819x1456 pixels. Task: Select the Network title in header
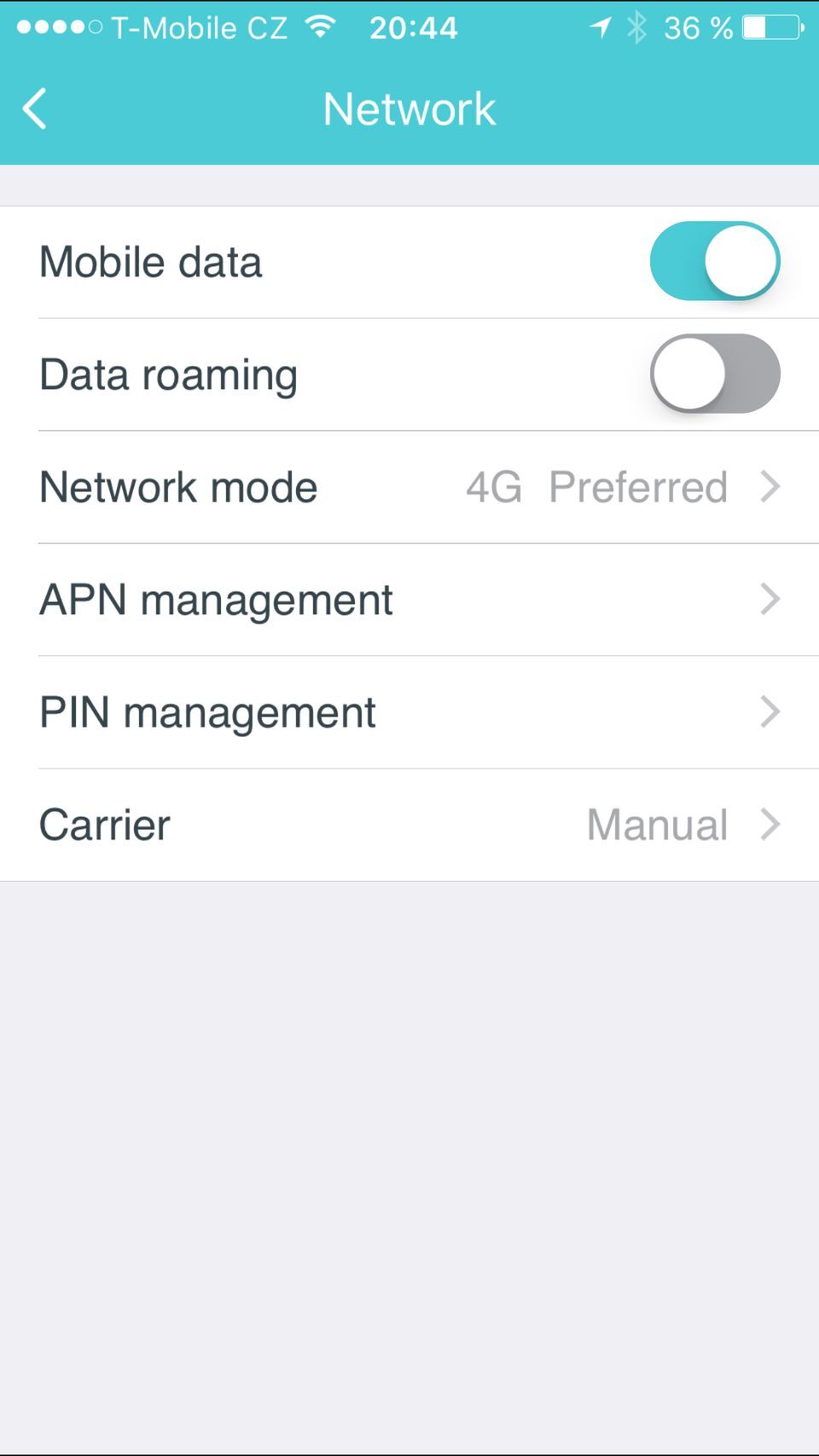point(409,108)
